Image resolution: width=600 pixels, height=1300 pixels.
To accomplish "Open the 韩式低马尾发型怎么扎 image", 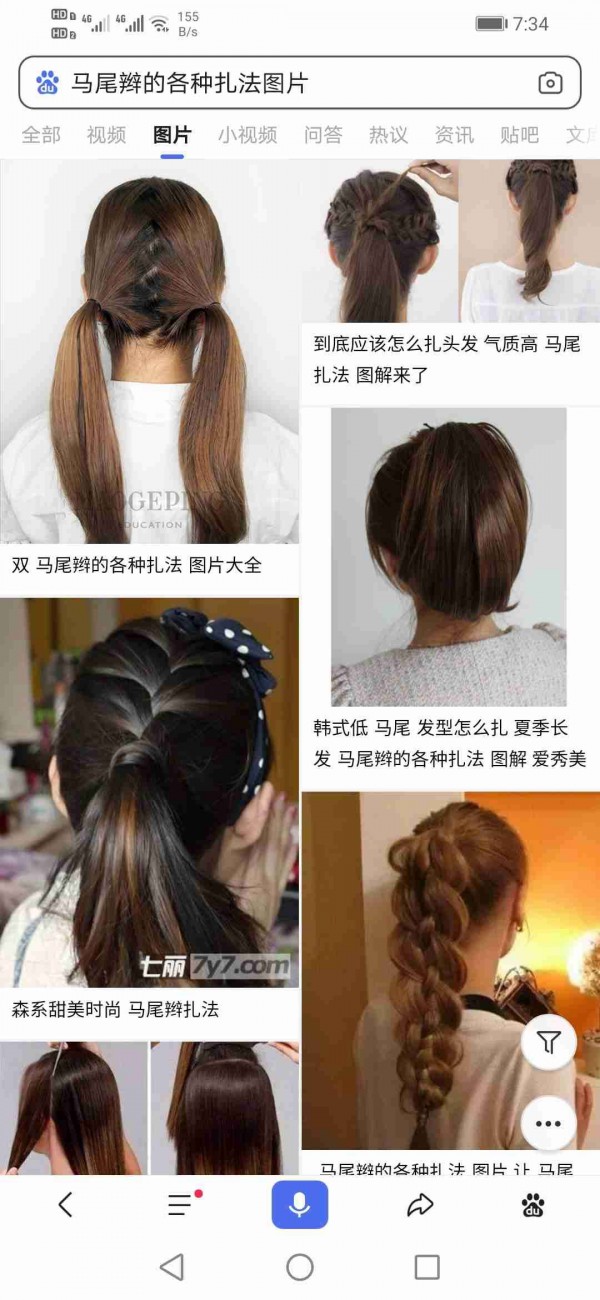I will [x=449, y=557].
